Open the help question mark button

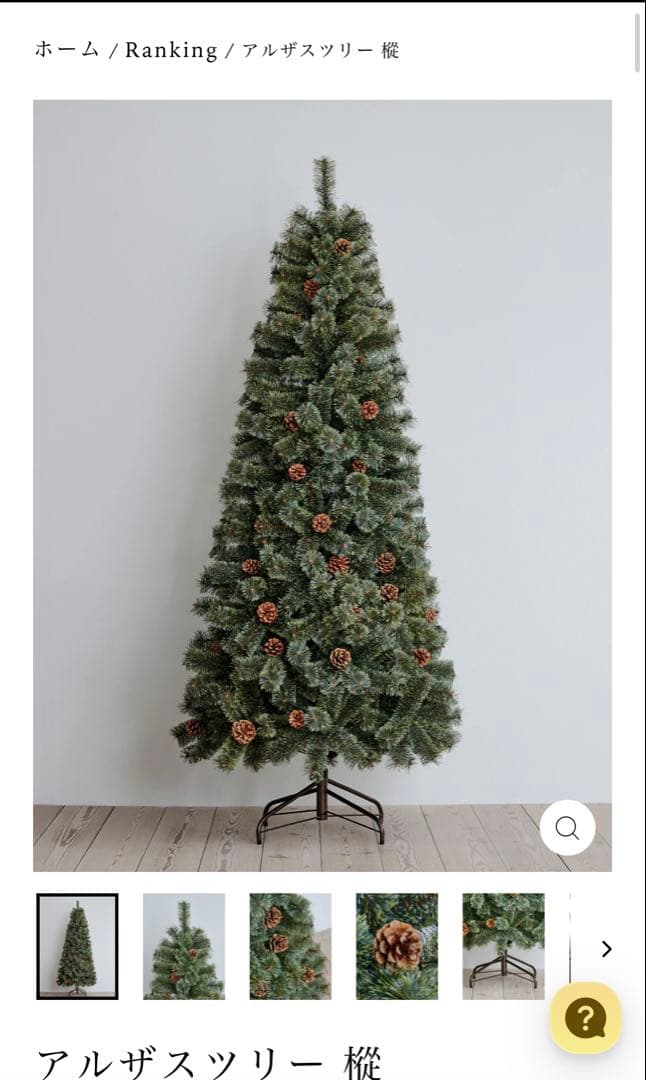click(x=585, y=1018)
